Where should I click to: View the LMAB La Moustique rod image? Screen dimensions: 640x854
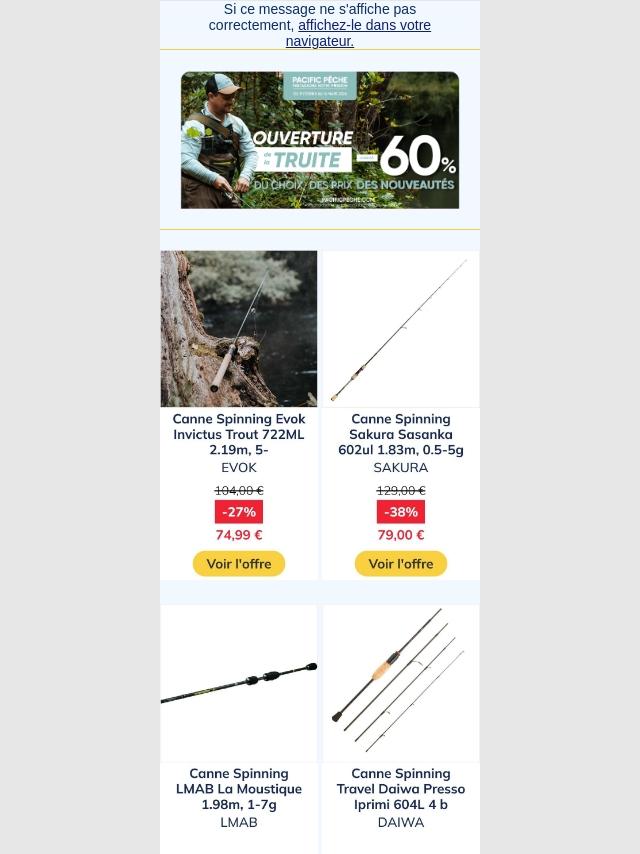[x=239, y=683]
